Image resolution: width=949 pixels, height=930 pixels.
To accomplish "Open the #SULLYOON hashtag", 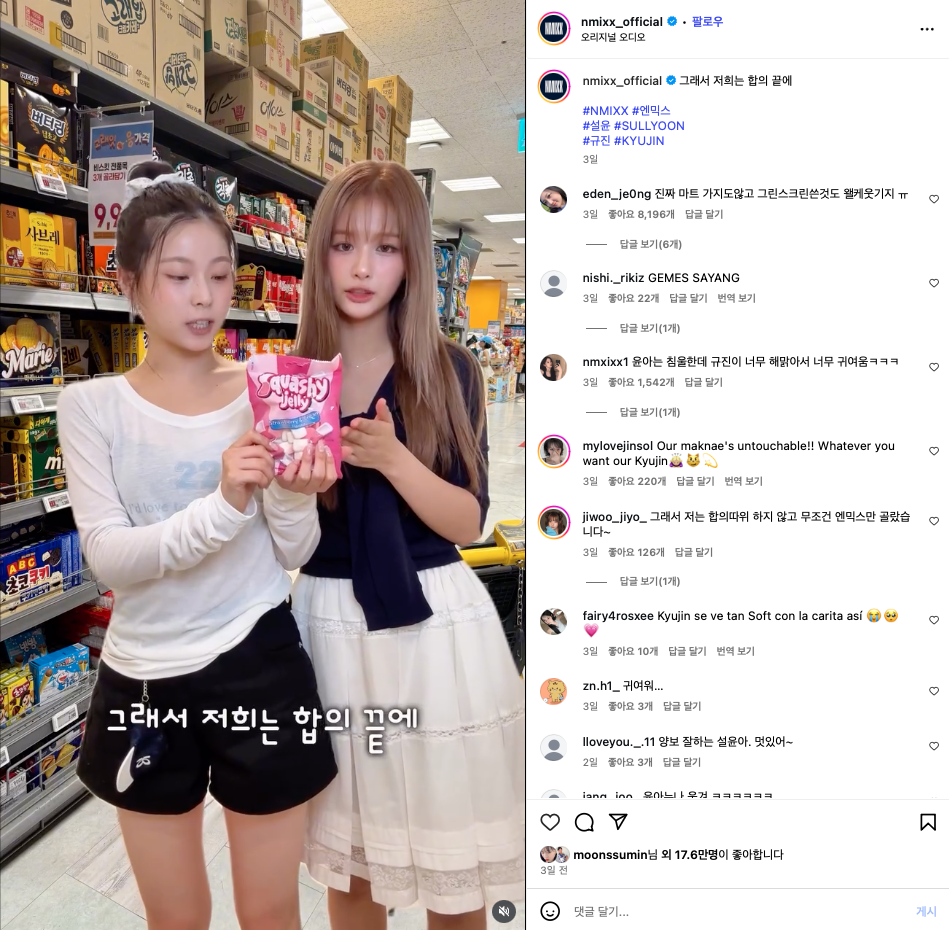I will (x=648, y=126).
